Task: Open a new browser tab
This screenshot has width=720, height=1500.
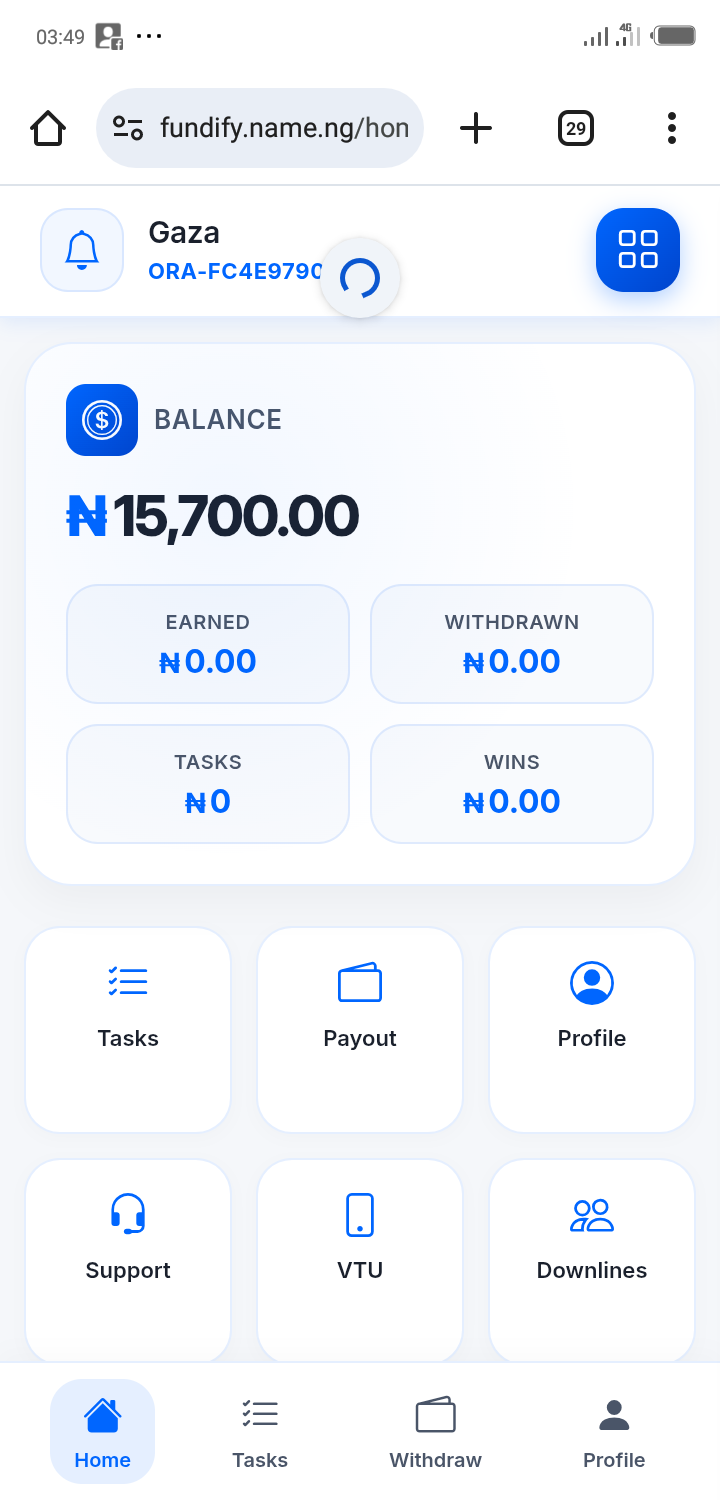Action: click(476, 128)
